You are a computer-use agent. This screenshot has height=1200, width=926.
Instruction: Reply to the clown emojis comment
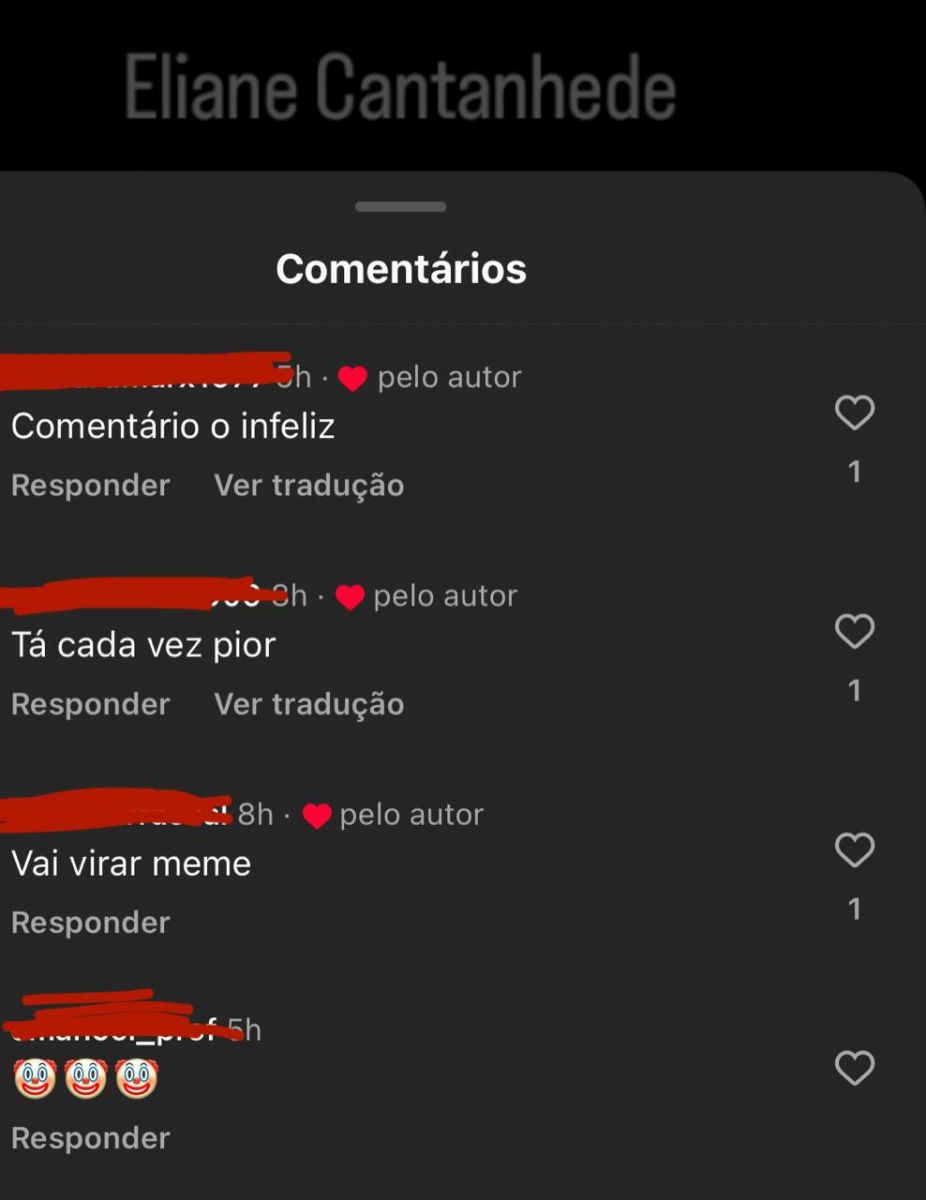(x=90, y=1138)
